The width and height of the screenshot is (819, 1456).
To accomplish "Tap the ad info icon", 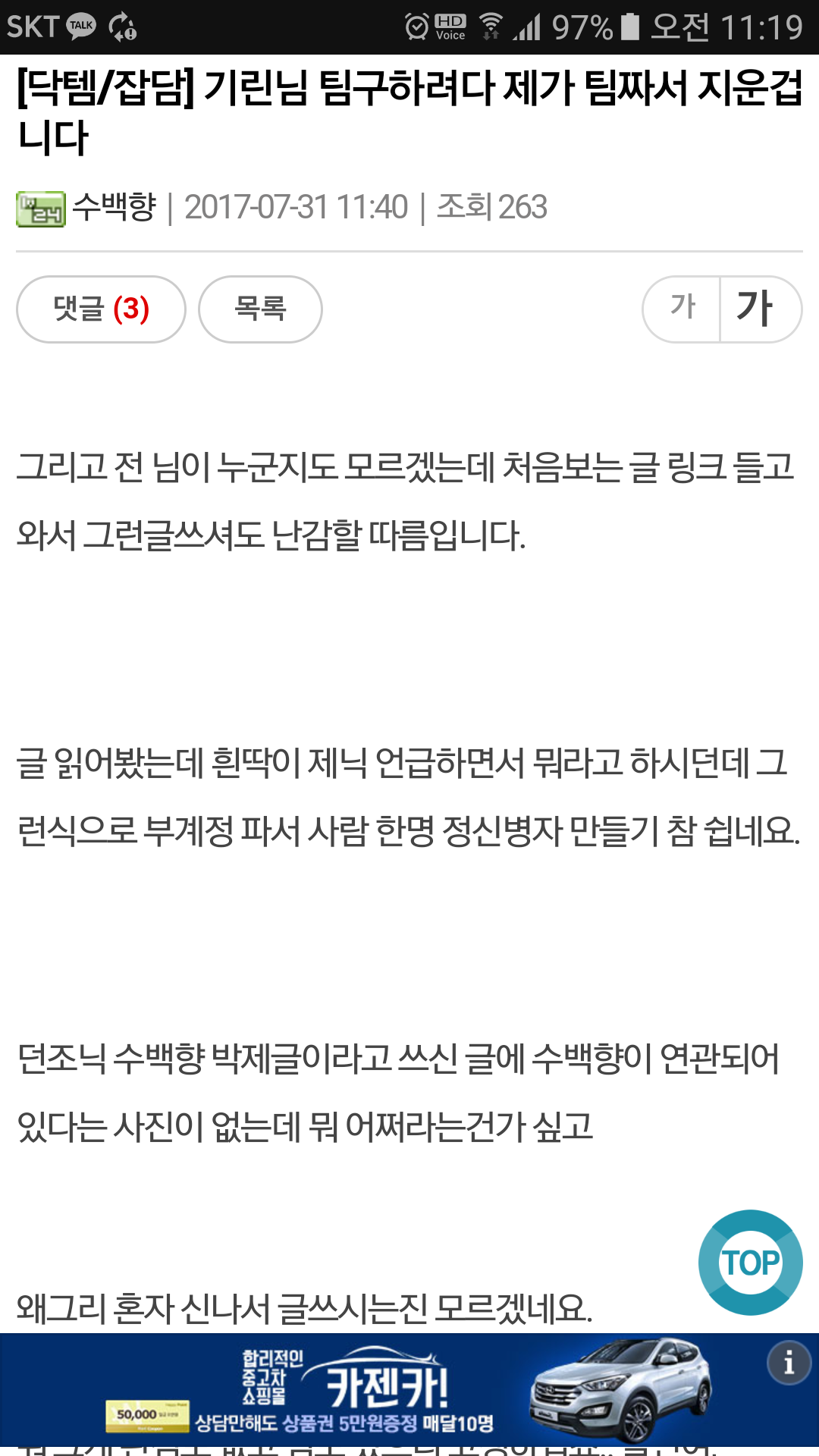I will coord(789,1363).
